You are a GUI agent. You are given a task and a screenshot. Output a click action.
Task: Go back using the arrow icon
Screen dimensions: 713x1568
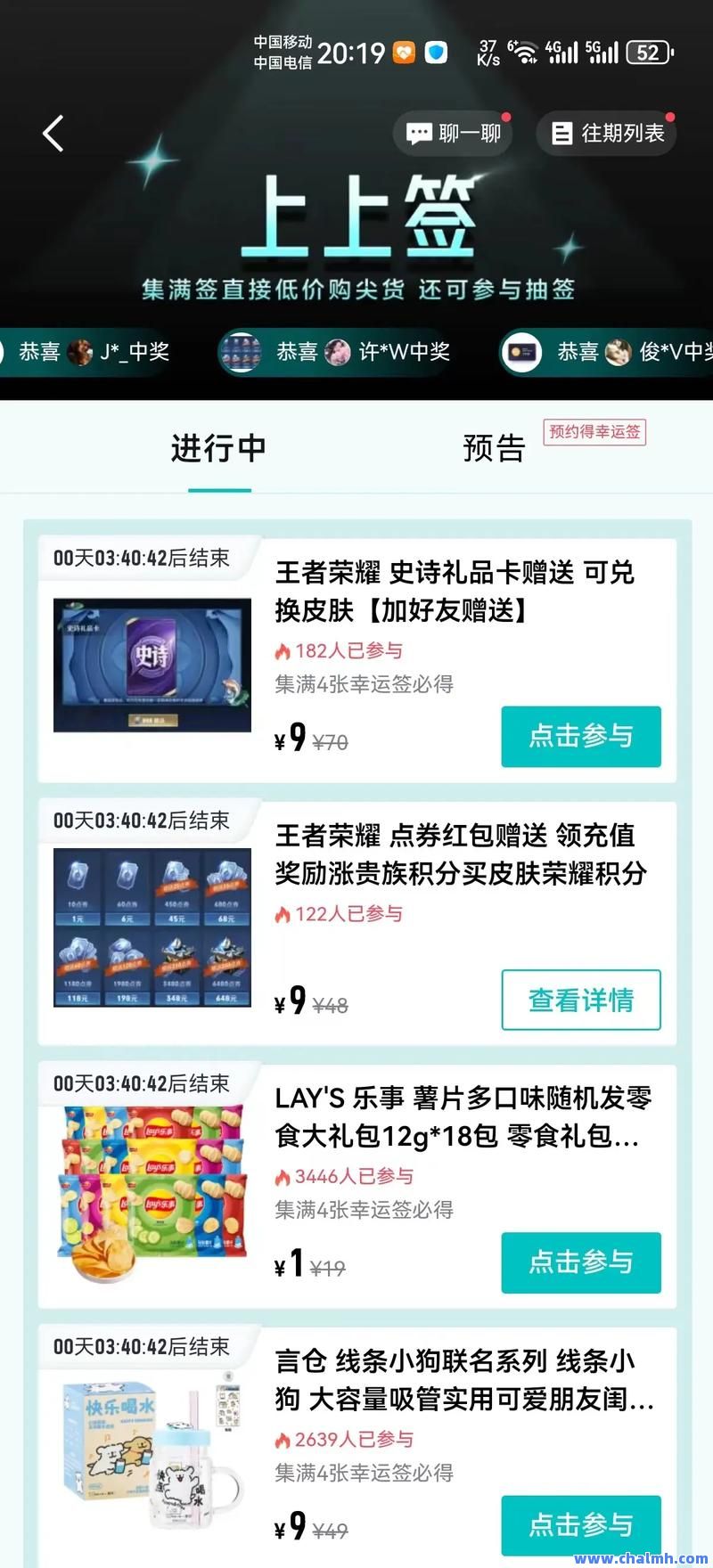click(x=53, y=134)
